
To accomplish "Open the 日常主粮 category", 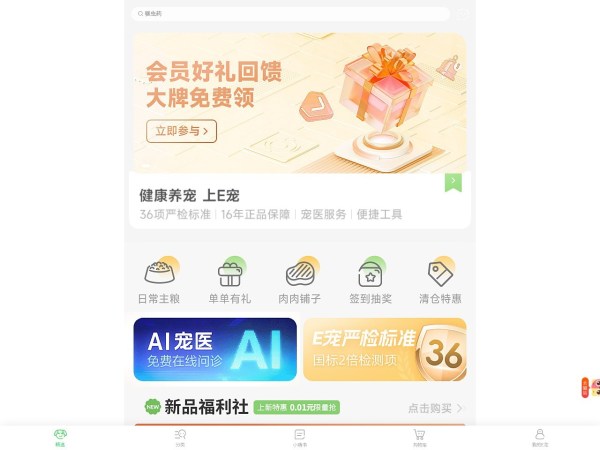I will 160,281.
